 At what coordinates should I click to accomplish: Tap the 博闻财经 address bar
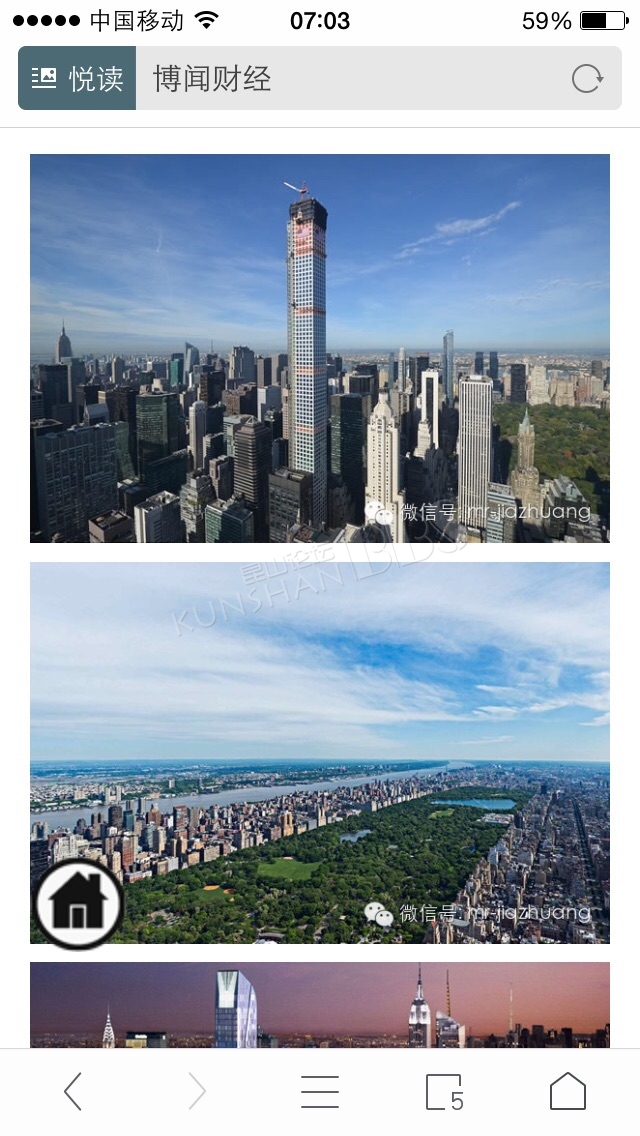pyautogui.click(x=348, y=78)
